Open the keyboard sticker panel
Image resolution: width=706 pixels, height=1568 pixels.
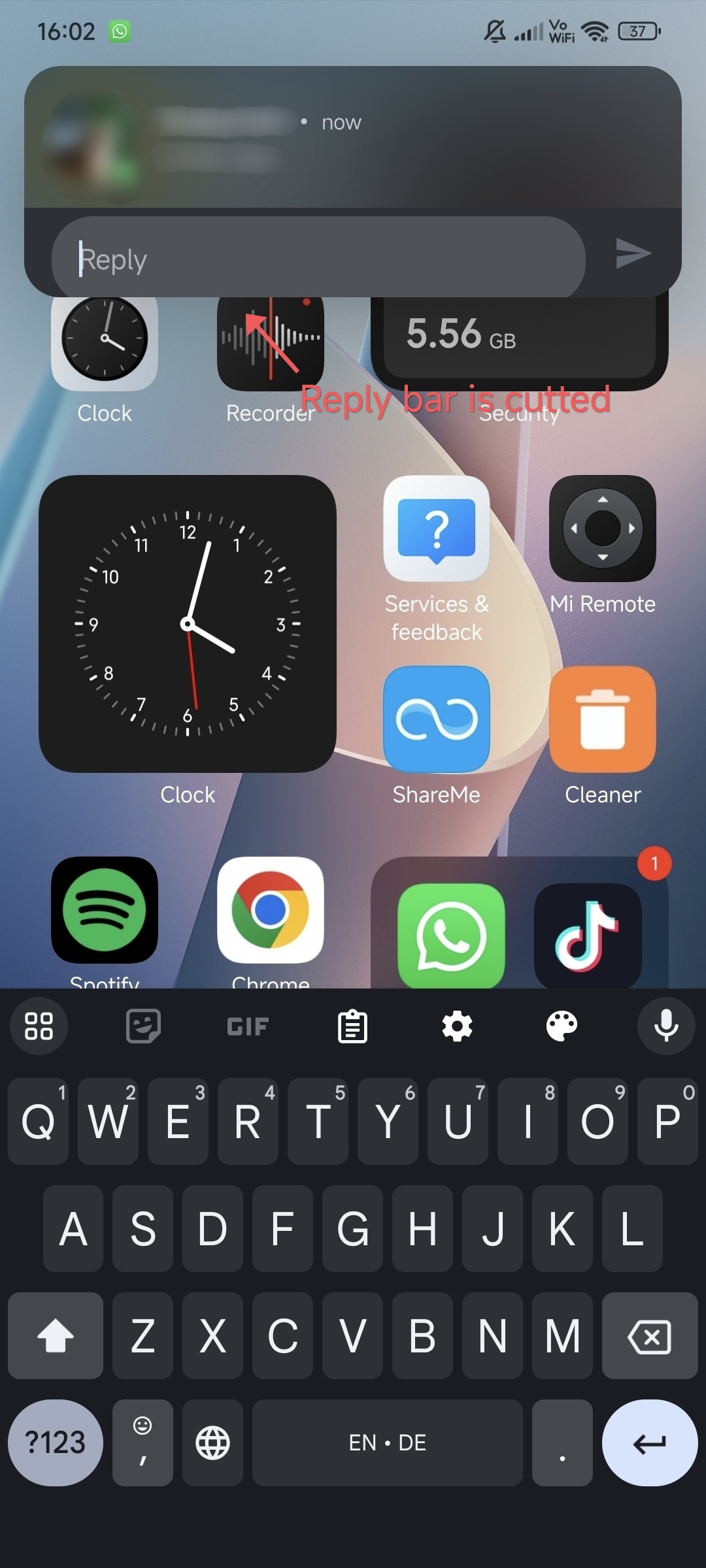coord(143,1026)
